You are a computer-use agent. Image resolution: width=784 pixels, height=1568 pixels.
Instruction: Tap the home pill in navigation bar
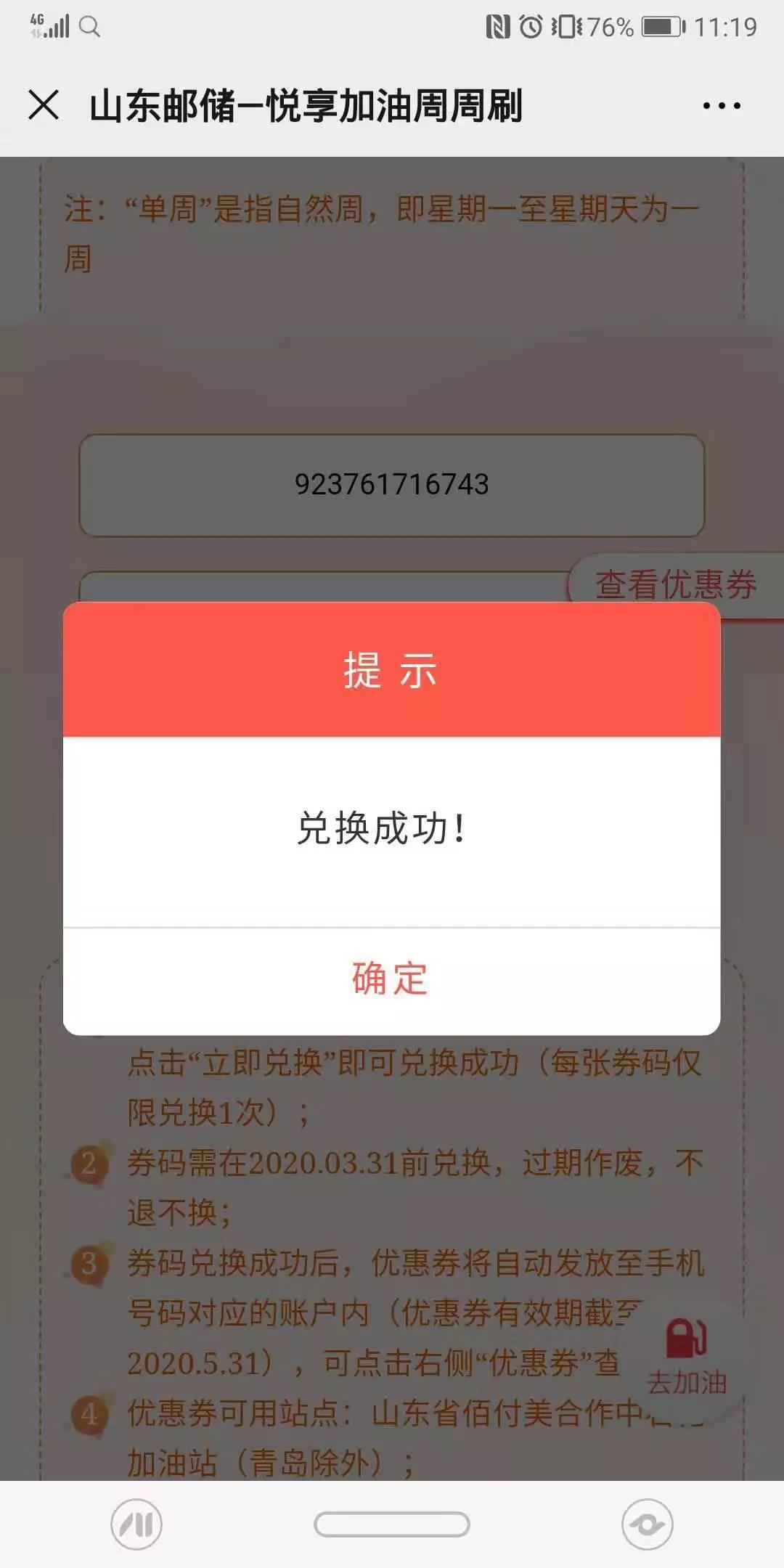(x=391, y=1524)
